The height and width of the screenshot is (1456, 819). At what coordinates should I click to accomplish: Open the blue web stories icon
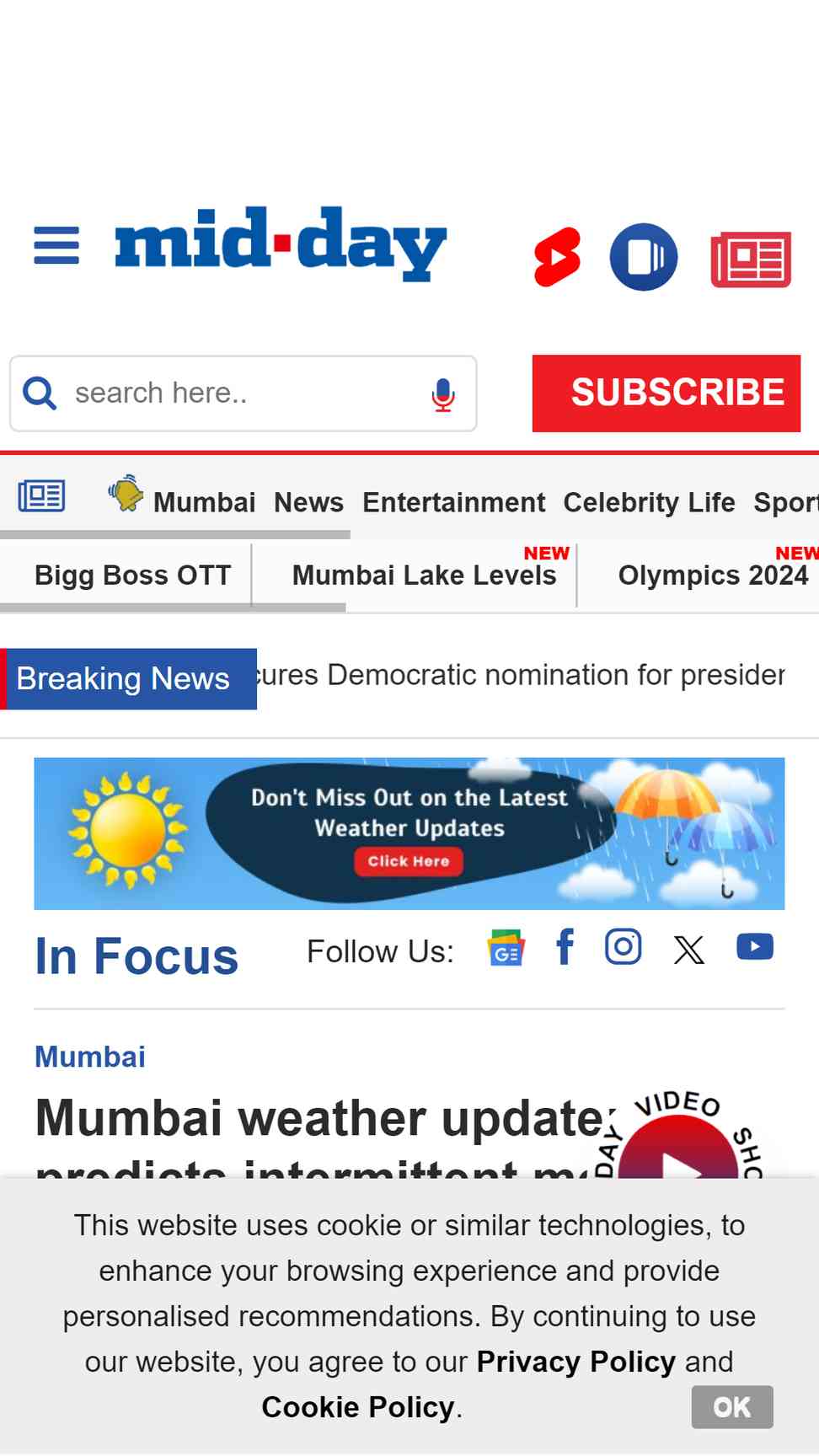[644, 256]
